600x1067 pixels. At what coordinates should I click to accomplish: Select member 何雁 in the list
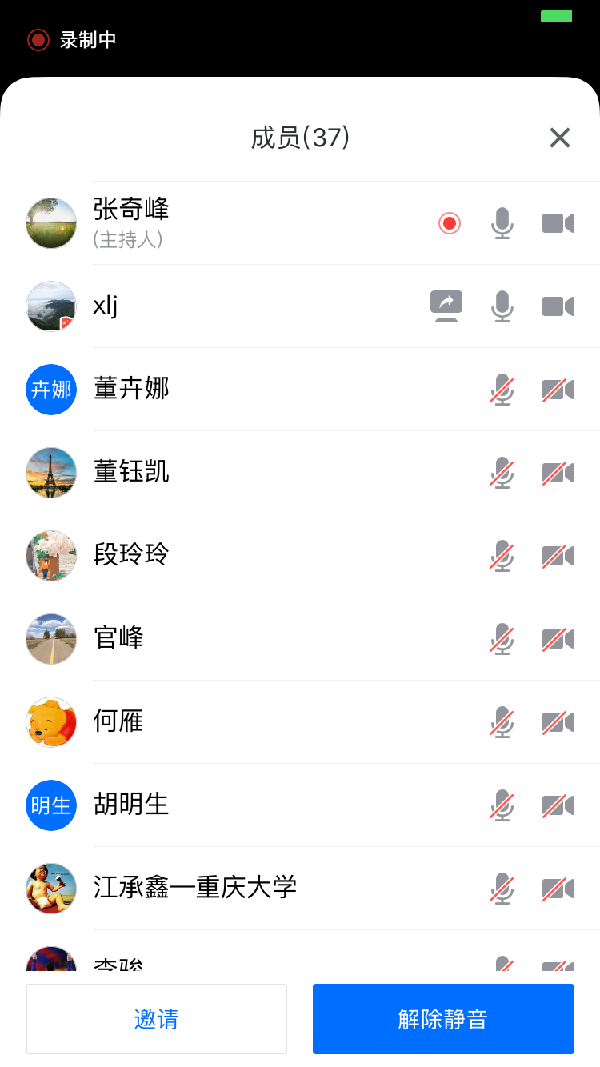[118, 721]
